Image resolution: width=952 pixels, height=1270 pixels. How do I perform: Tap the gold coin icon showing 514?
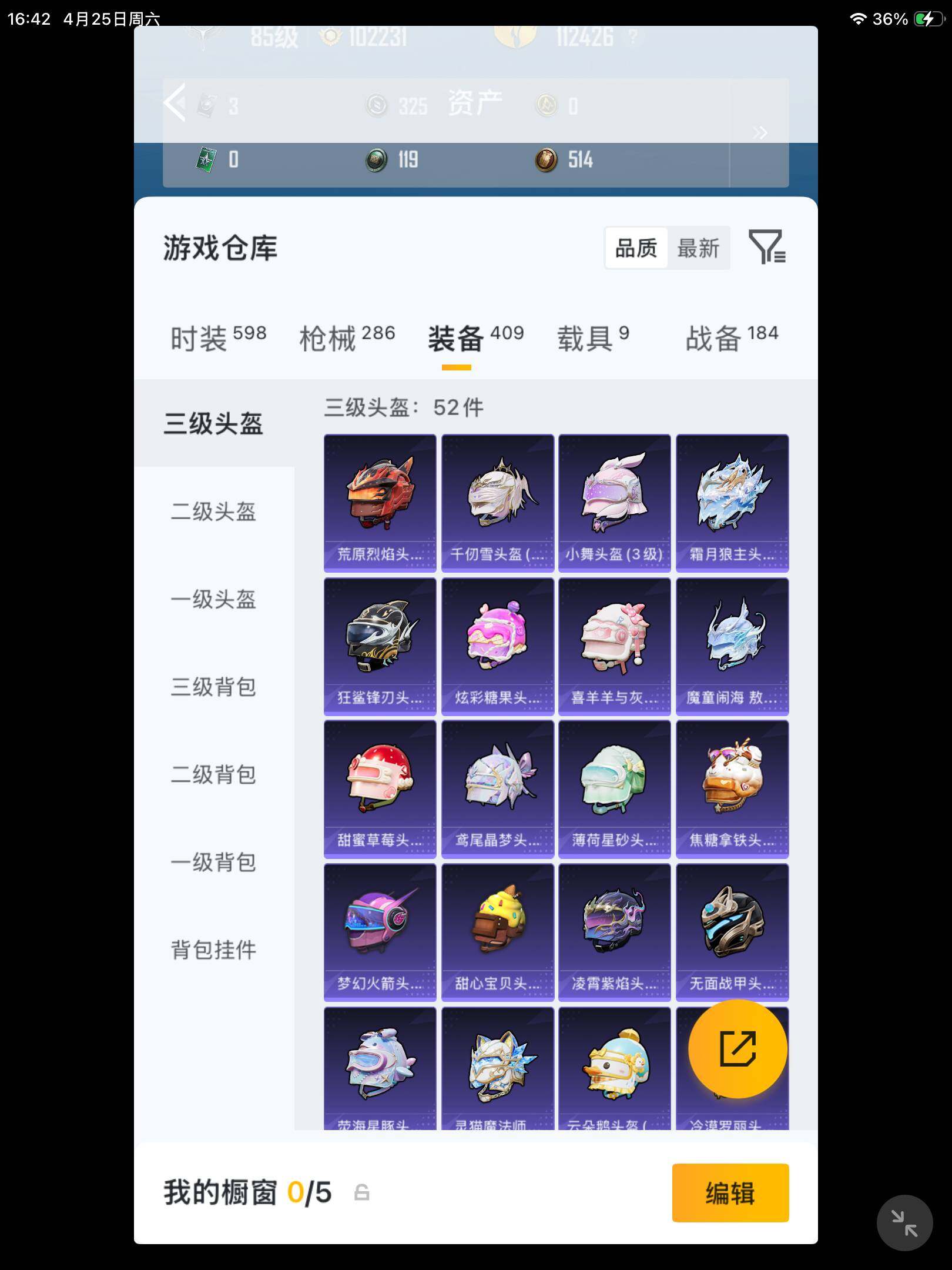click(x=547, y=159)
